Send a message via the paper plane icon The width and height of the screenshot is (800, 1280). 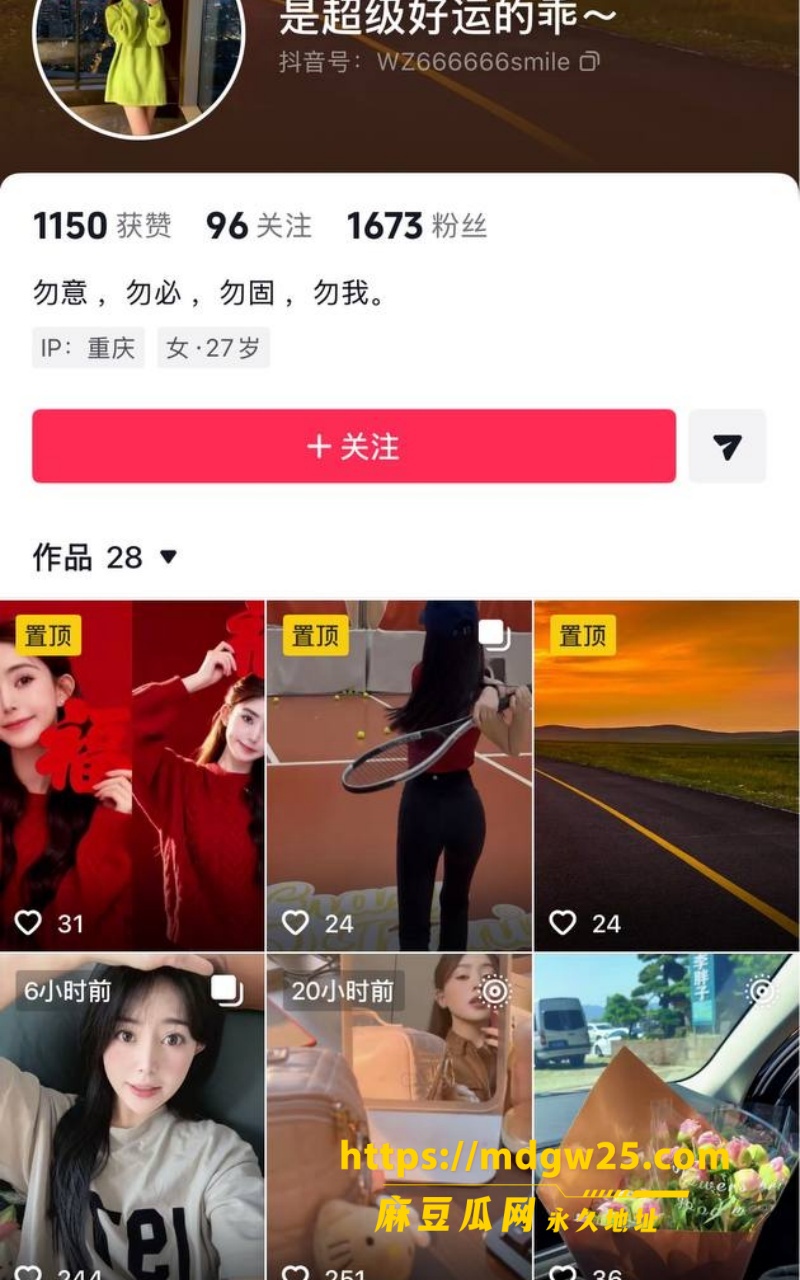tap(727, 446)
